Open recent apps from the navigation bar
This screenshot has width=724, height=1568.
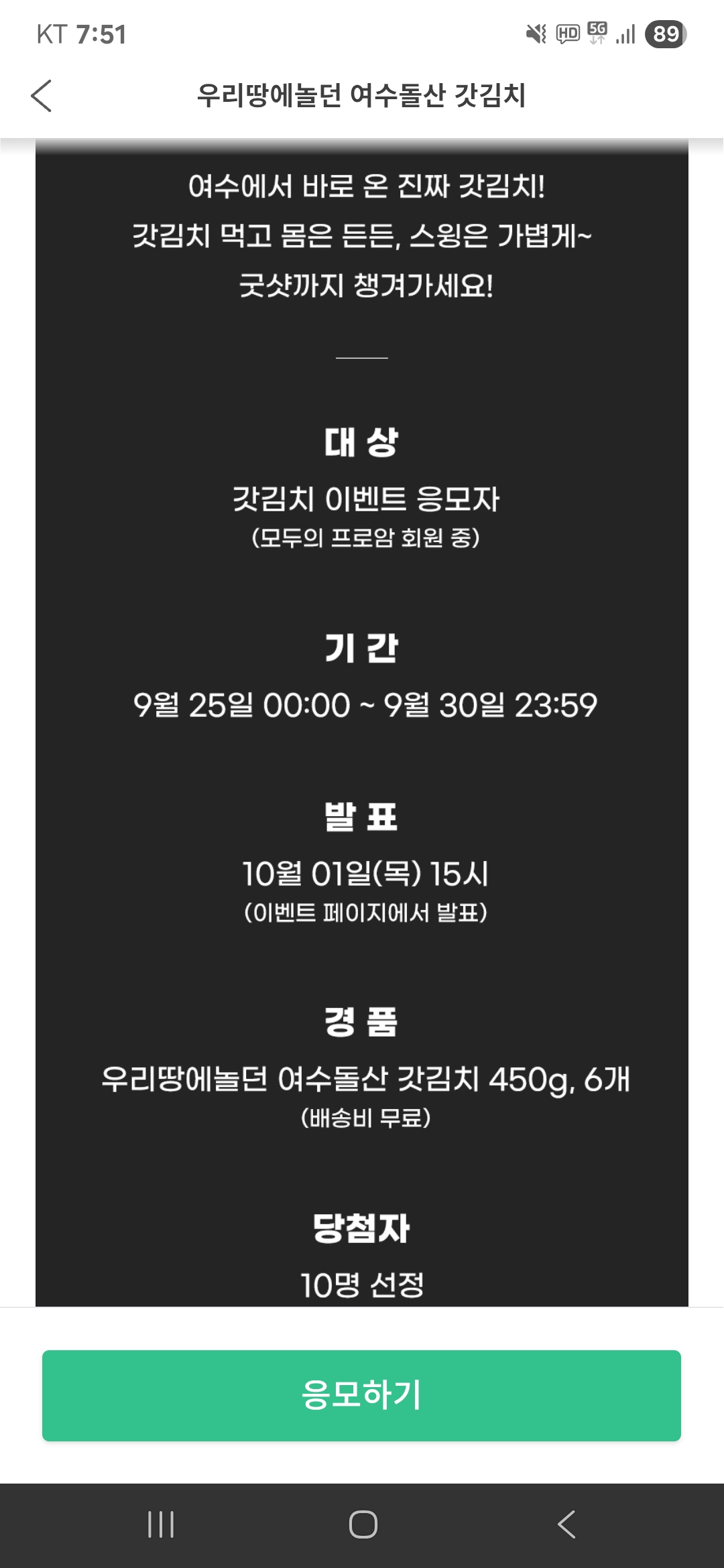(x=161, y=1524)
